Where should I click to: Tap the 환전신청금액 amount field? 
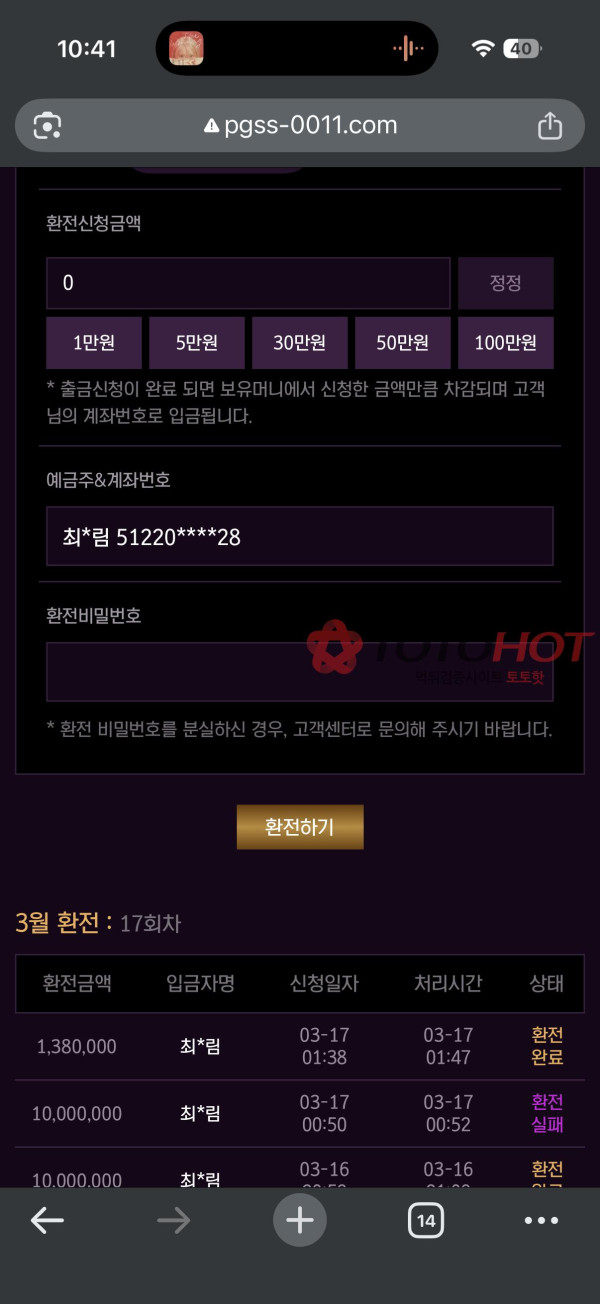pos(248,283)
